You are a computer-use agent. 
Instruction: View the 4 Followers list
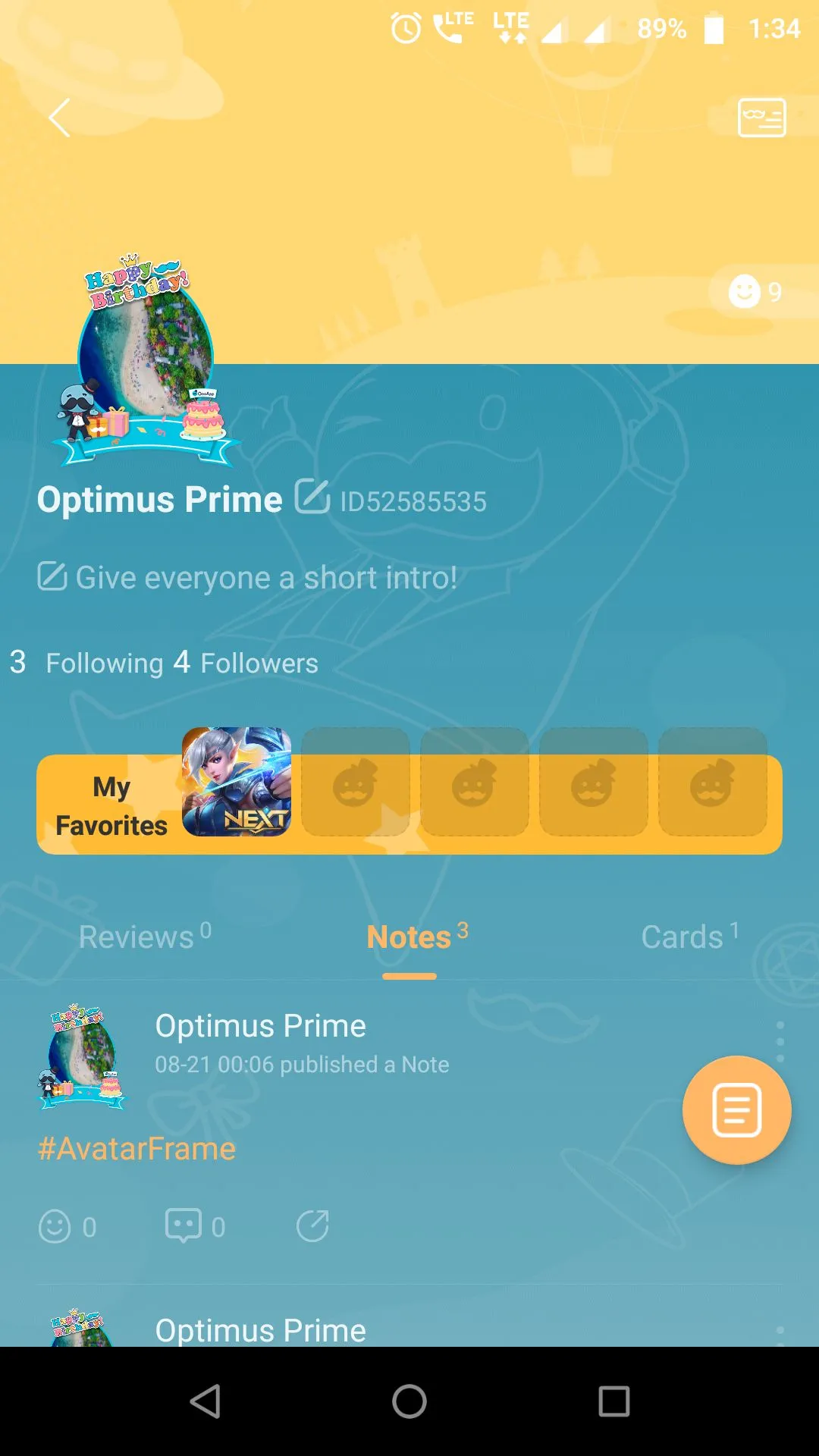[x=246, y=663]
